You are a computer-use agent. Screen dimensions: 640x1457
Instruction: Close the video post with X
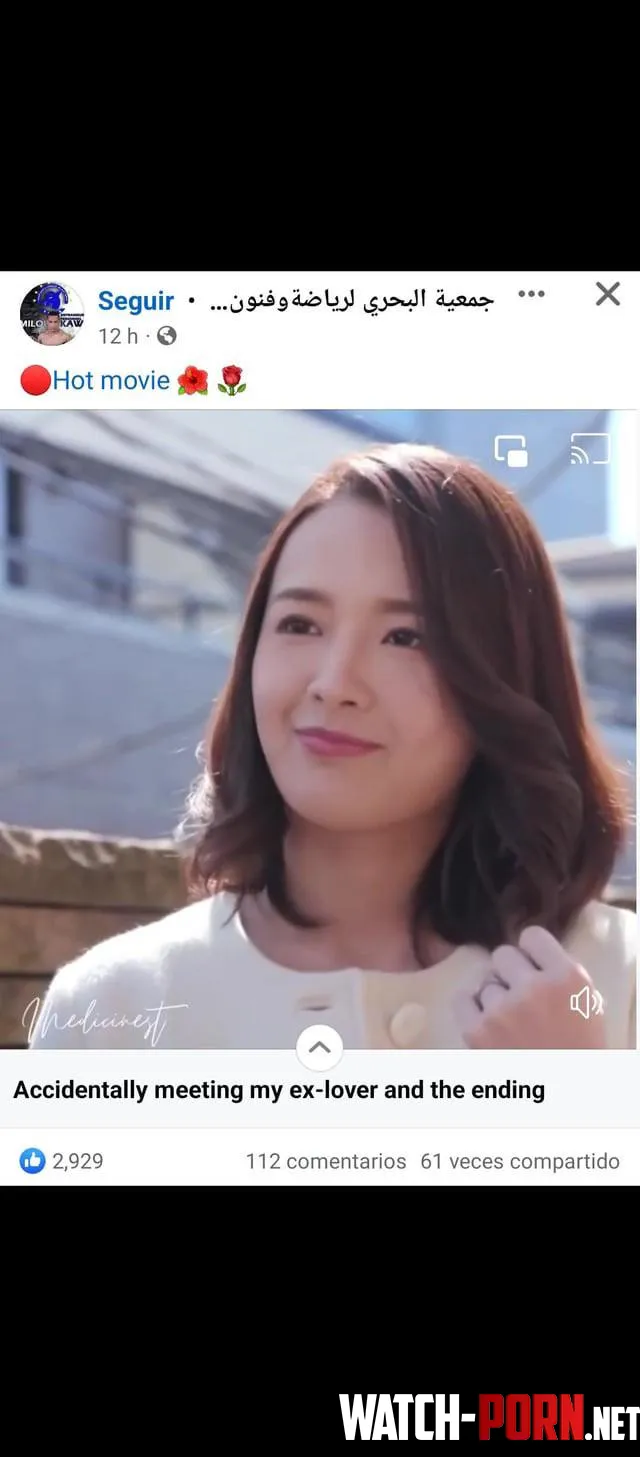click(x=607, y=294)
